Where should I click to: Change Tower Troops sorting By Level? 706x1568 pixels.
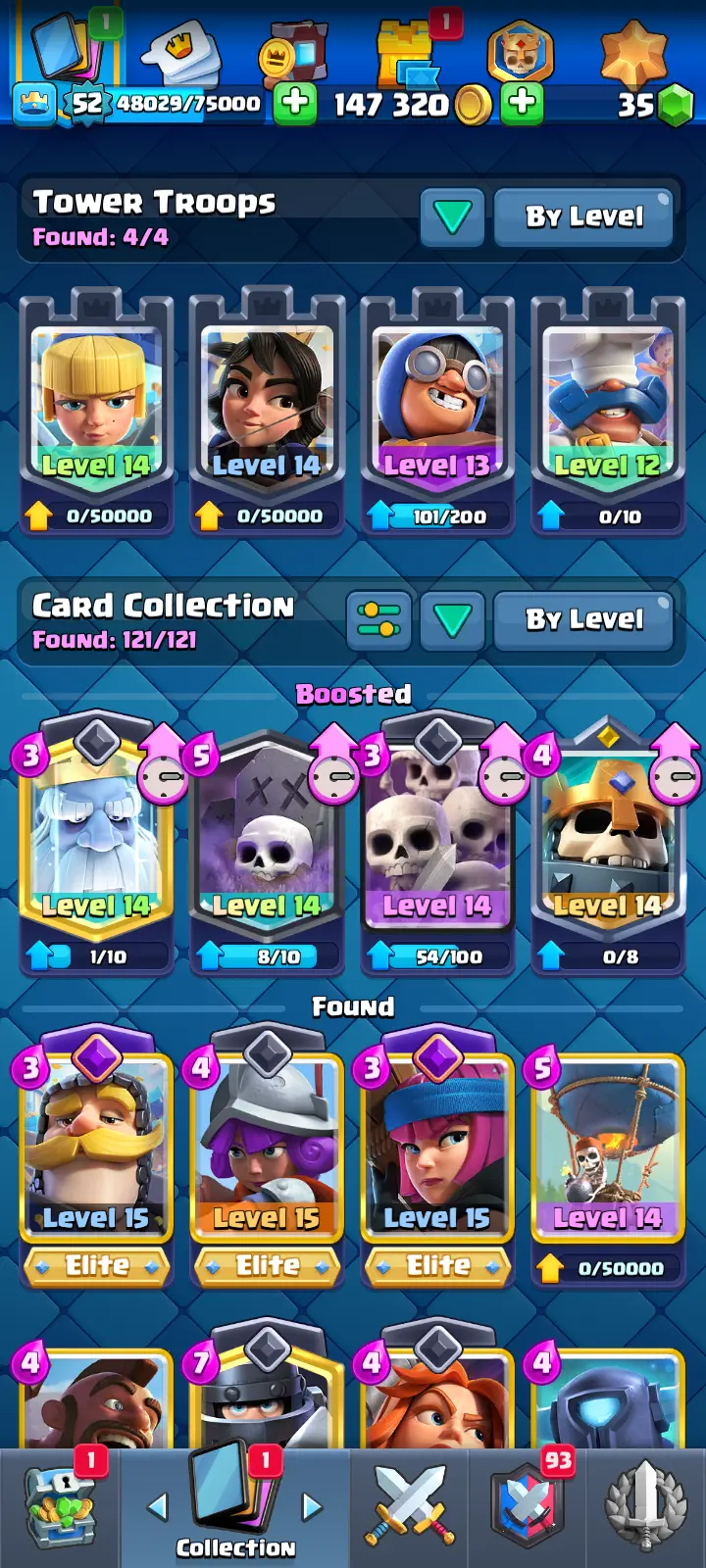click(584, 217)
